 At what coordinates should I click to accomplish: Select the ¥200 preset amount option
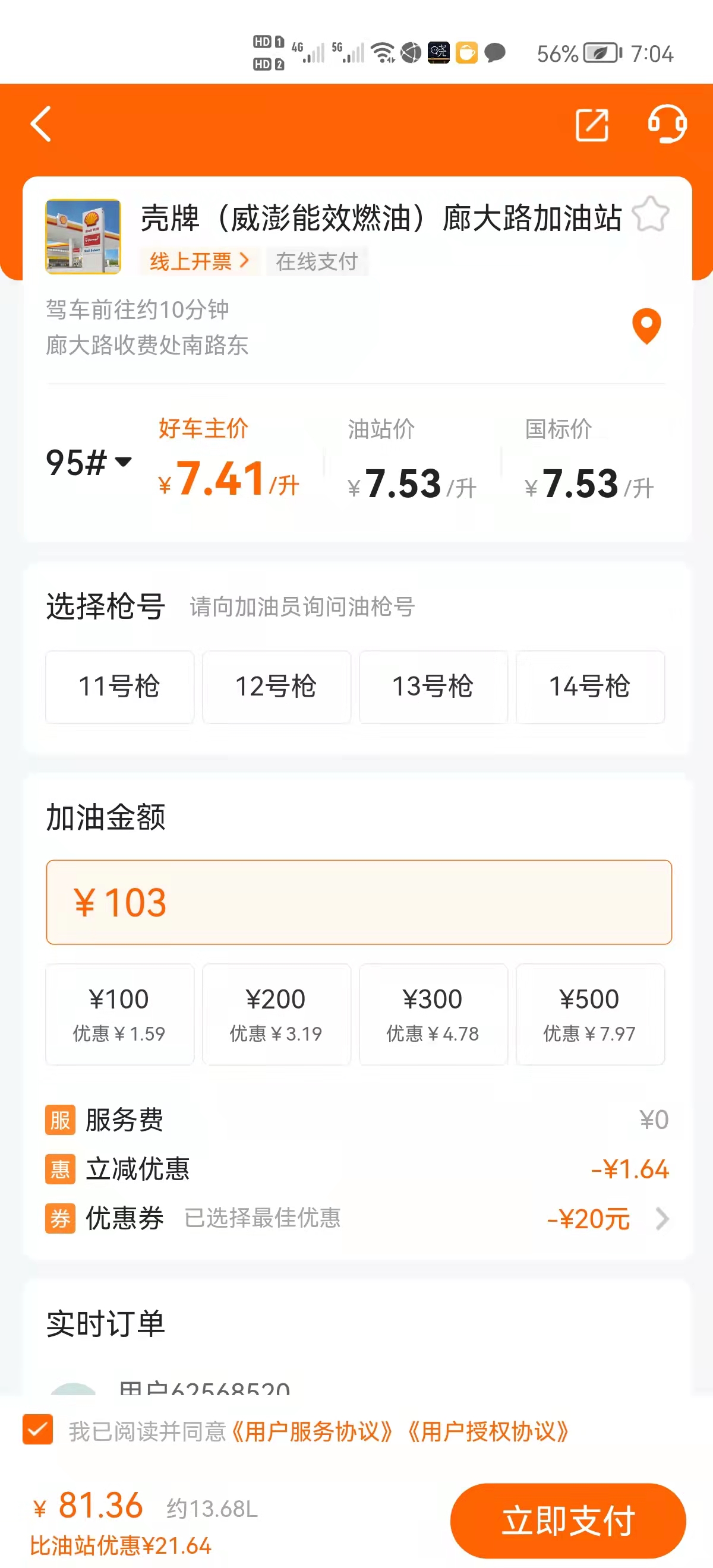(x=276, y=1013)
